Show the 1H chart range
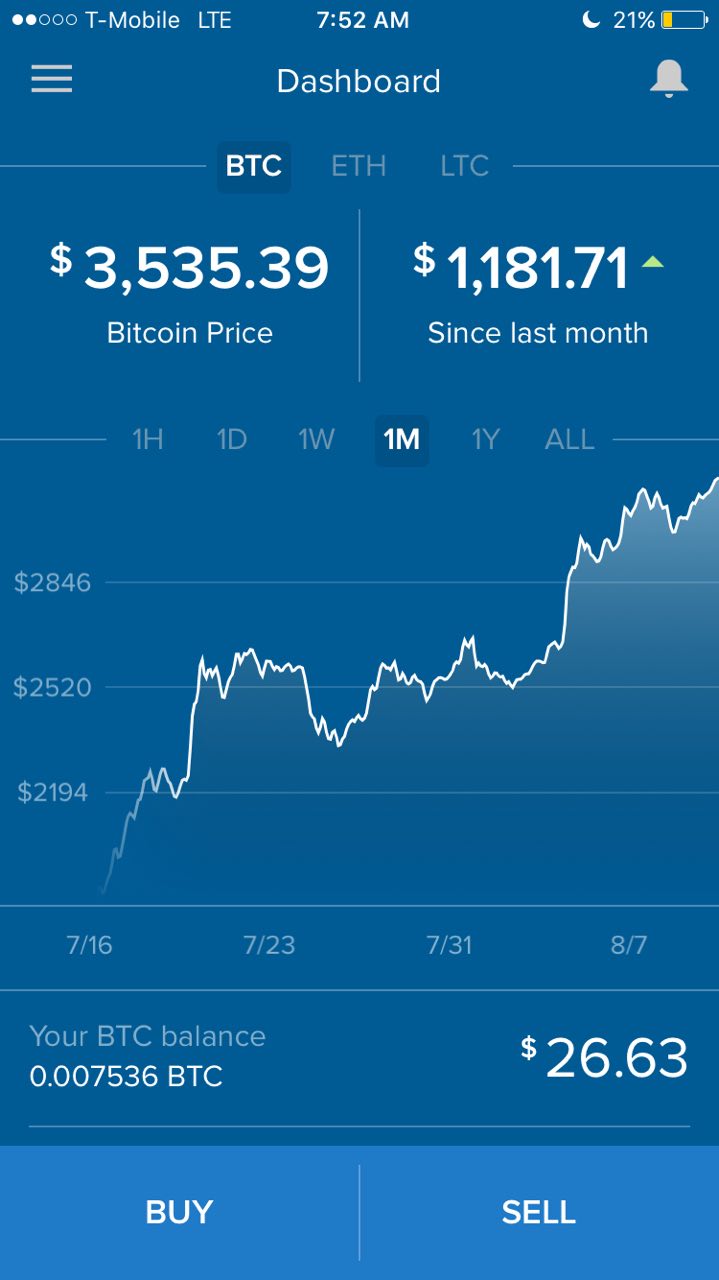This screenshot has width=719, height=1280. 148,439
